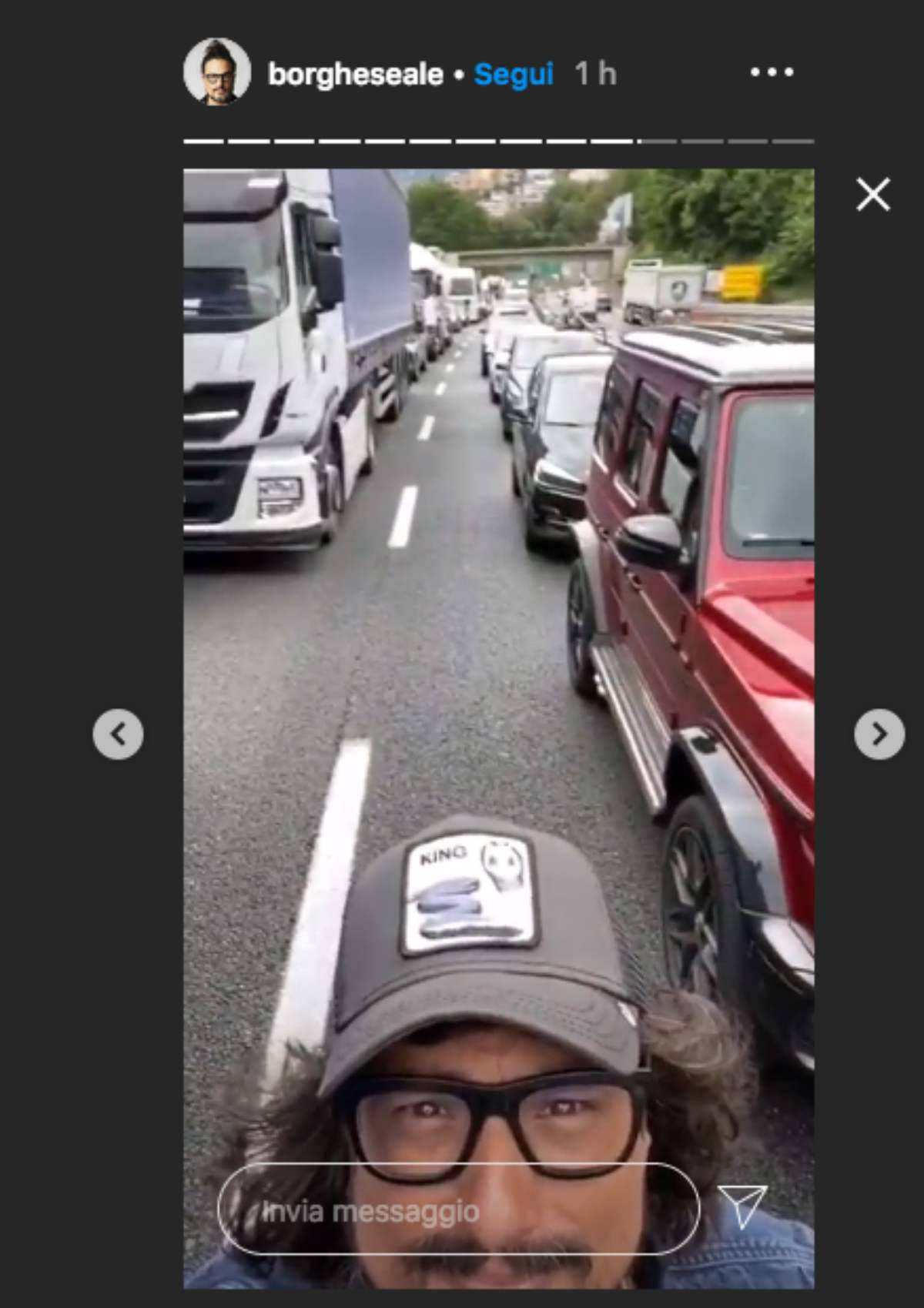Viewport: 924px width, 1308px height.
Task: Share the story via the paper plane icon
Action: point(742,1206)
